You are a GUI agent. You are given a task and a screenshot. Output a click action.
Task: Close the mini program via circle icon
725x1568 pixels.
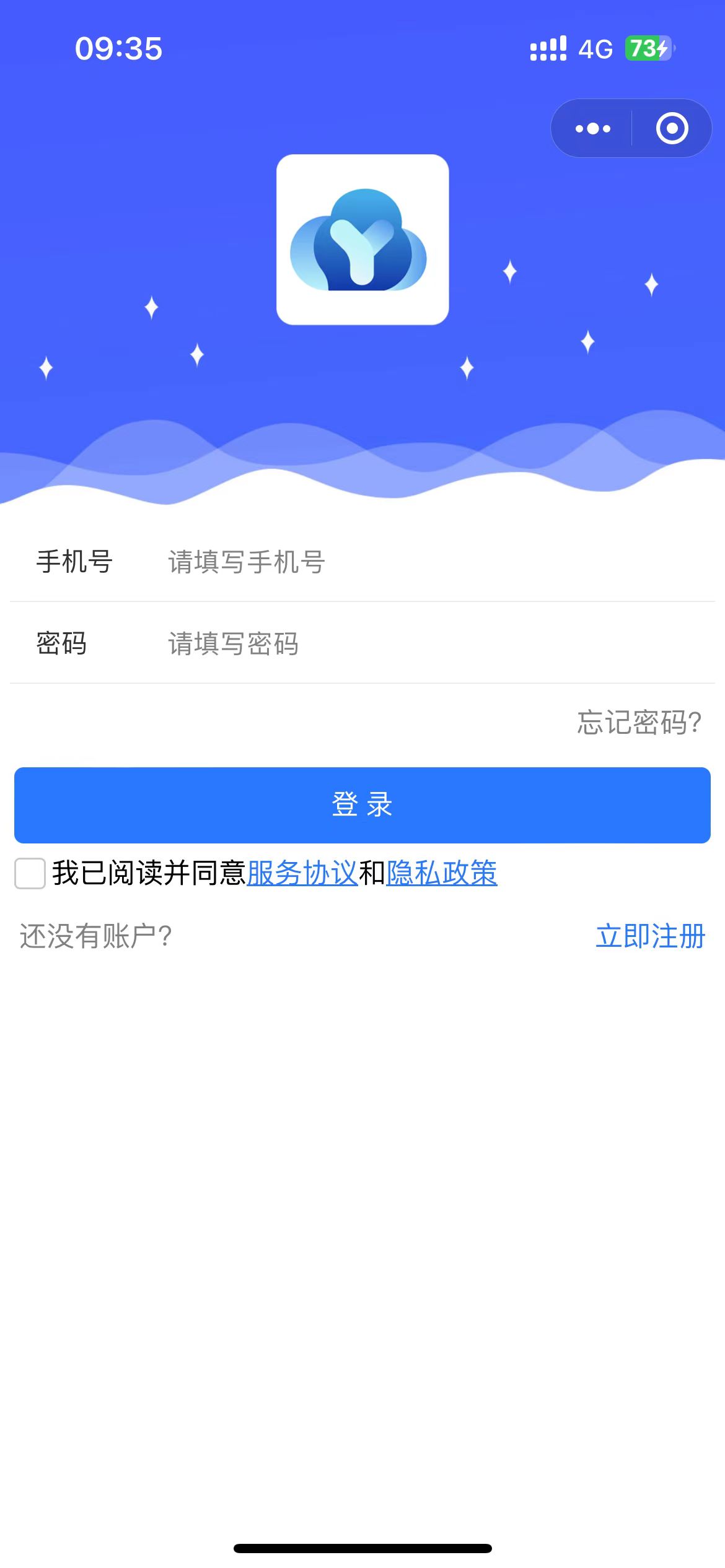[672, 129]
